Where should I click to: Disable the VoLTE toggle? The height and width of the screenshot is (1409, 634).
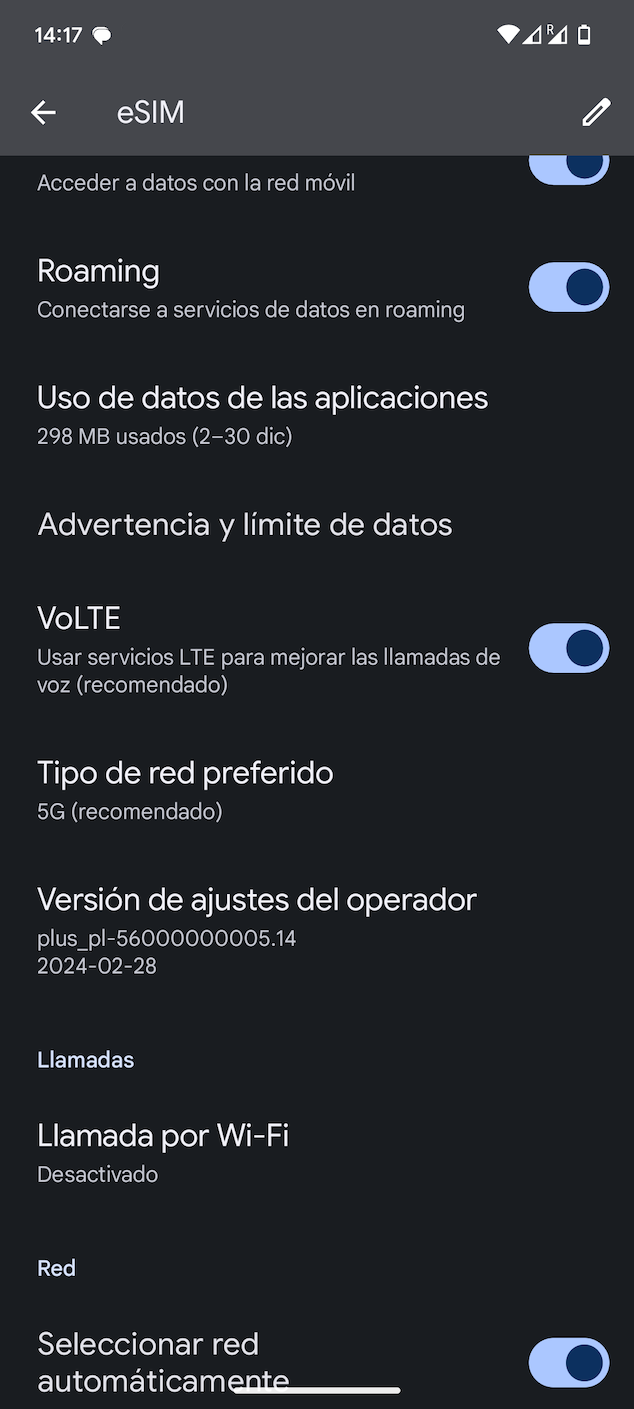(569, 648)
